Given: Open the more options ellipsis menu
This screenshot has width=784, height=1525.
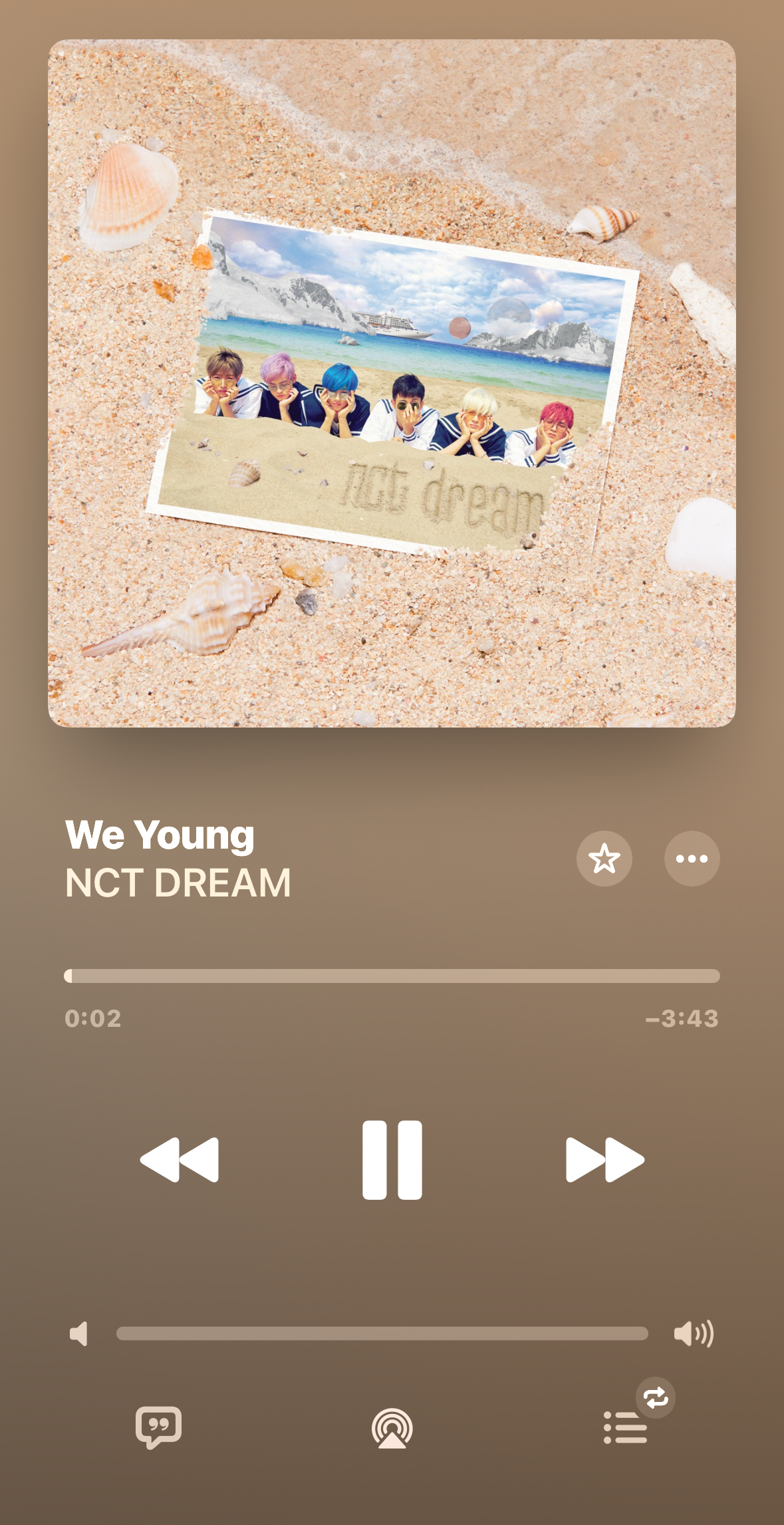Looking at the screenshot, I should click(x=692, y=859).
